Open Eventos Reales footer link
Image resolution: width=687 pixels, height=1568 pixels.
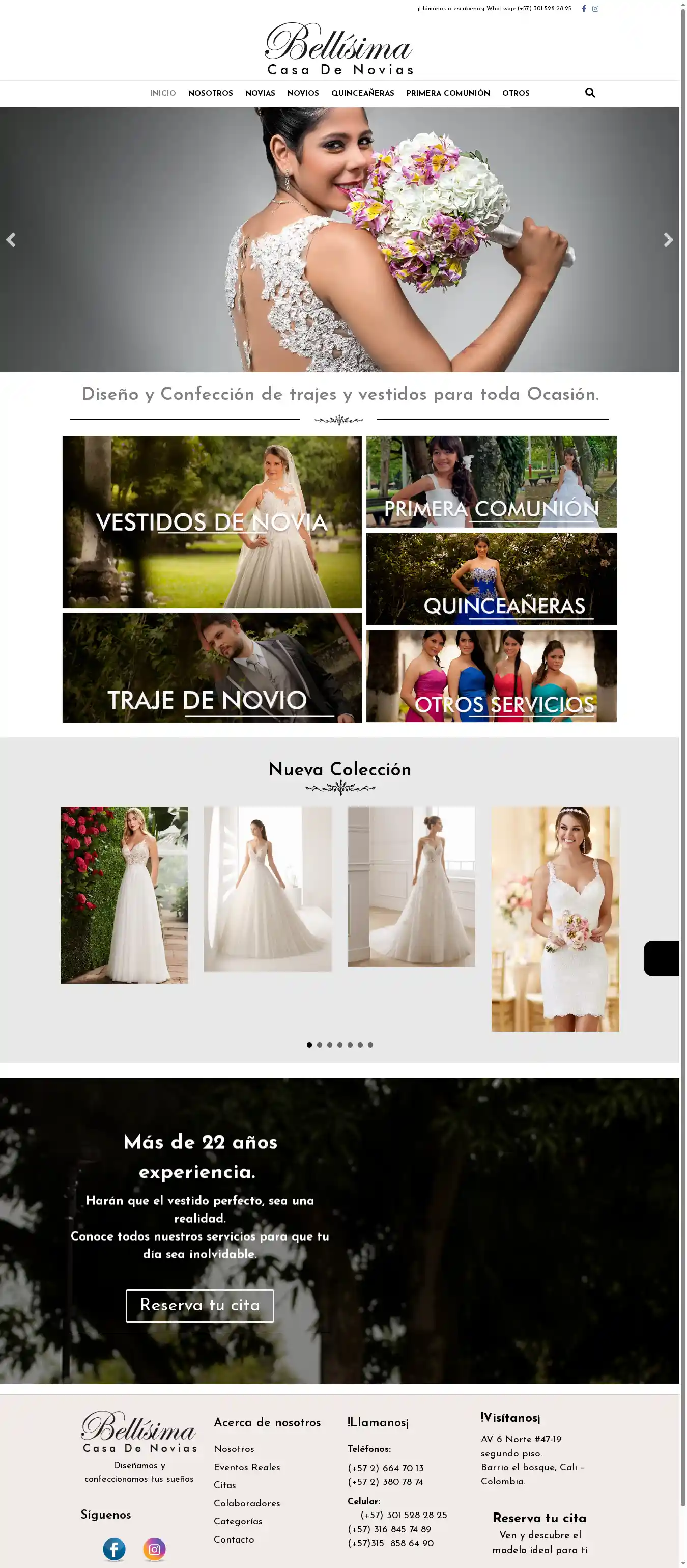click(246, 1467)
